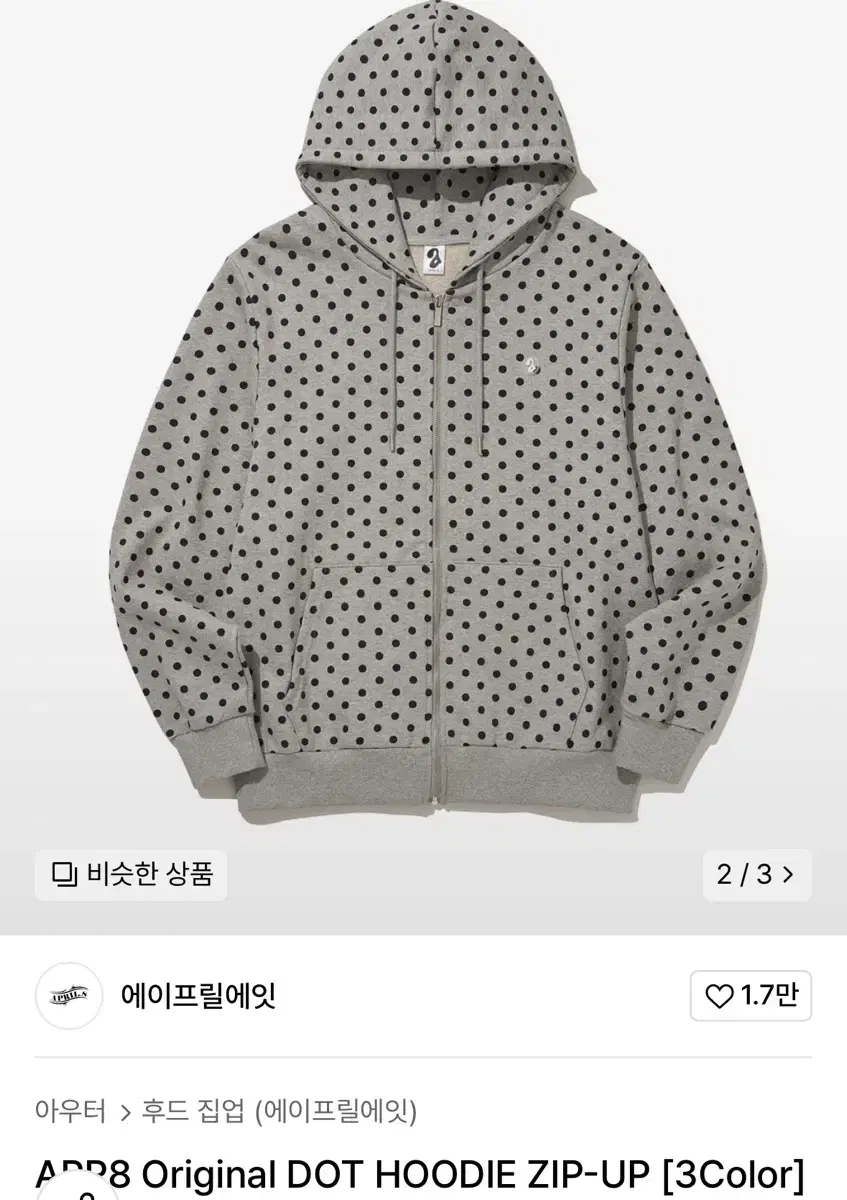The height and width of the screenshot is (1200, 847).
Task: Click the 2 / 3 image counter indicator
Action: [x=745, y=874]
